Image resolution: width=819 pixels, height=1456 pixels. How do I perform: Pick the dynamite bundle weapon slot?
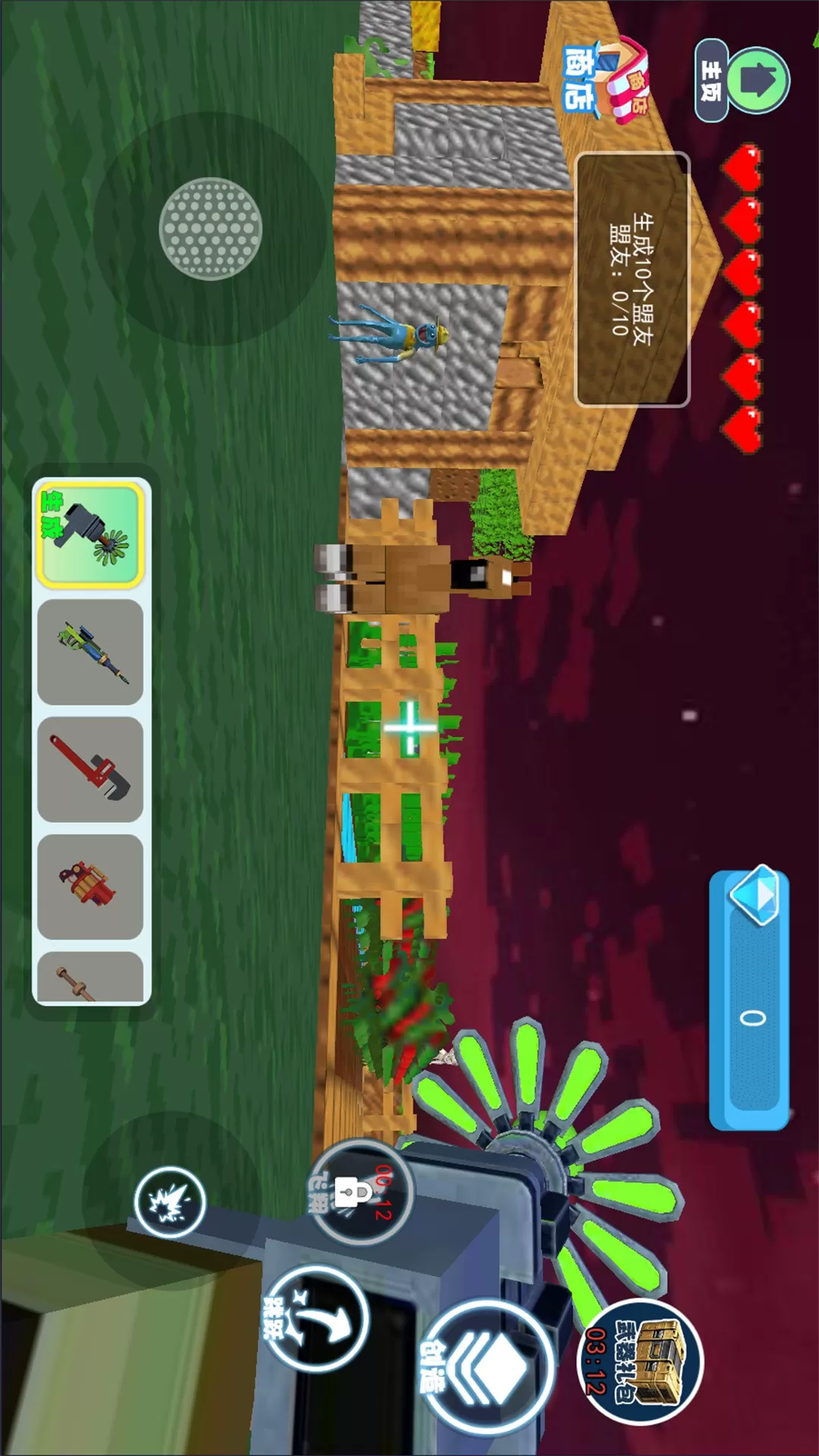coord(90,887)
